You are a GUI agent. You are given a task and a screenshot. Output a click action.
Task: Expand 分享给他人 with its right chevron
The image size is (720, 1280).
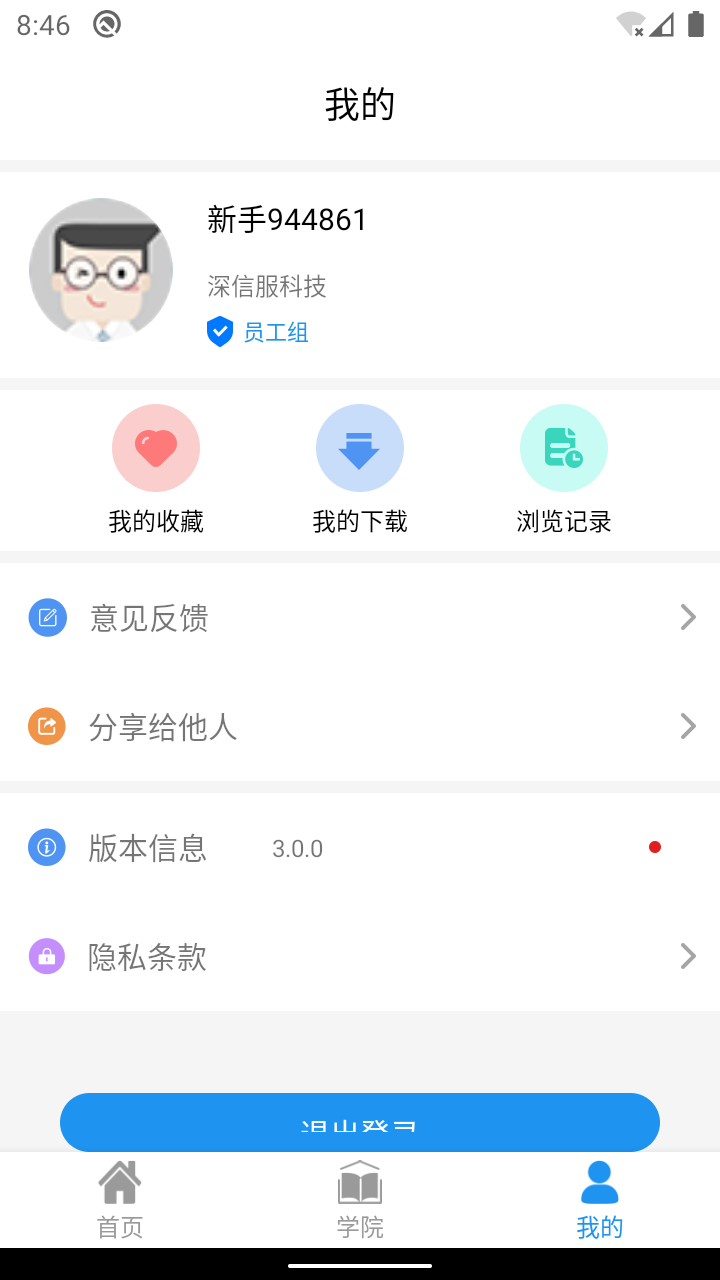tap(687, 726)
